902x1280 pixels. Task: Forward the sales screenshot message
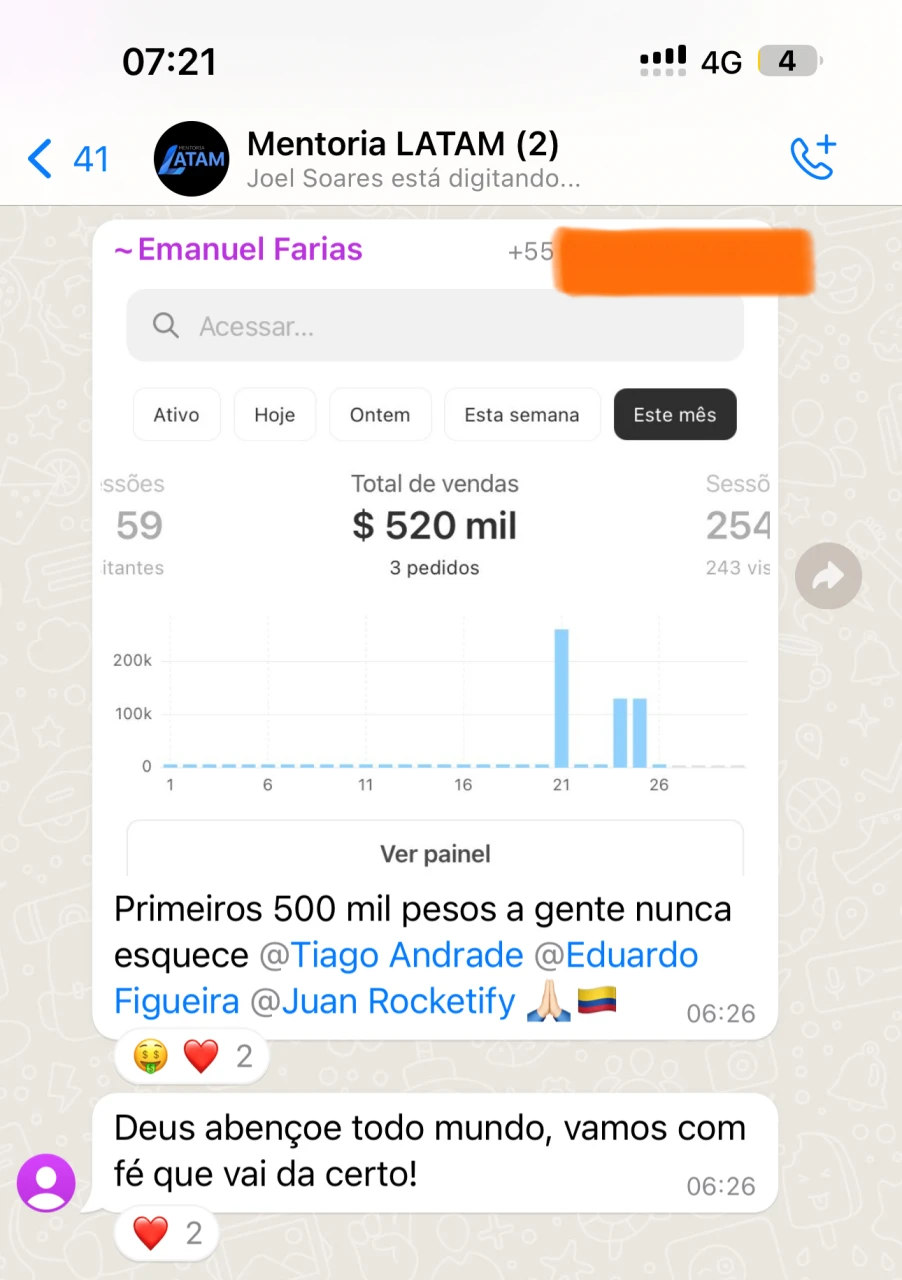coord(828,576)
